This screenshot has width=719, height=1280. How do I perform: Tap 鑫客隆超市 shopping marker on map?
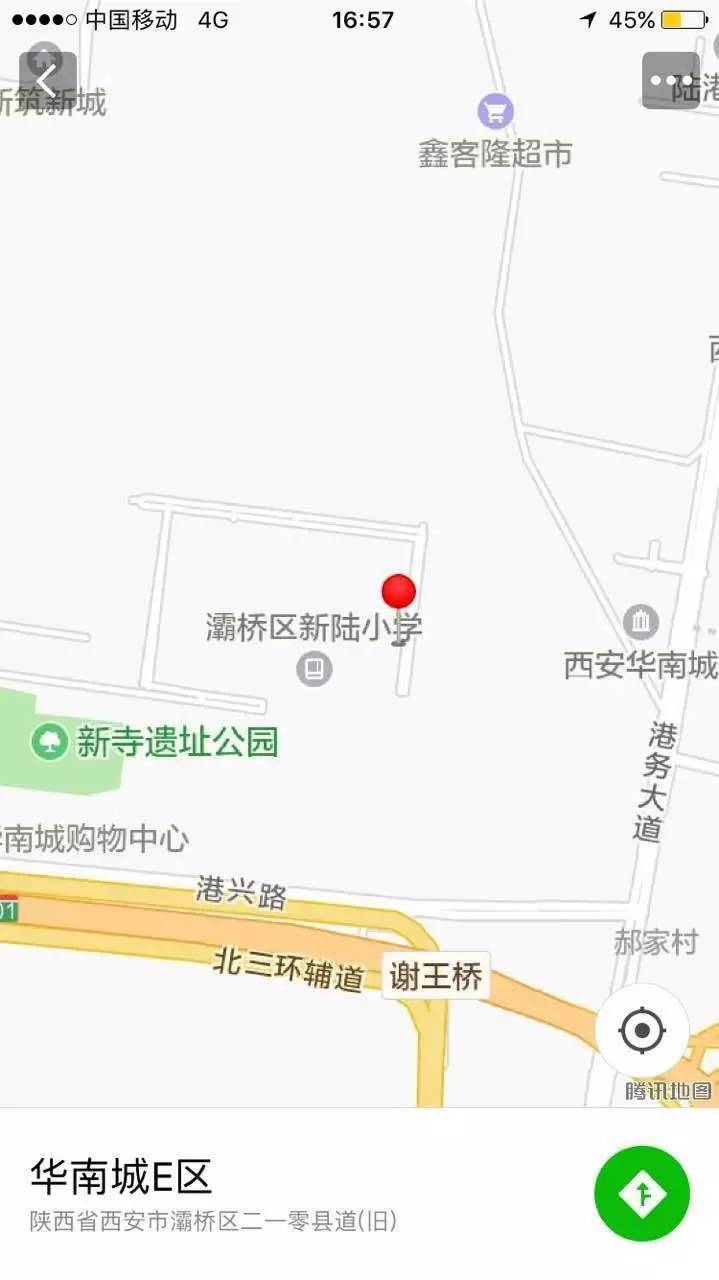(495, 110)
